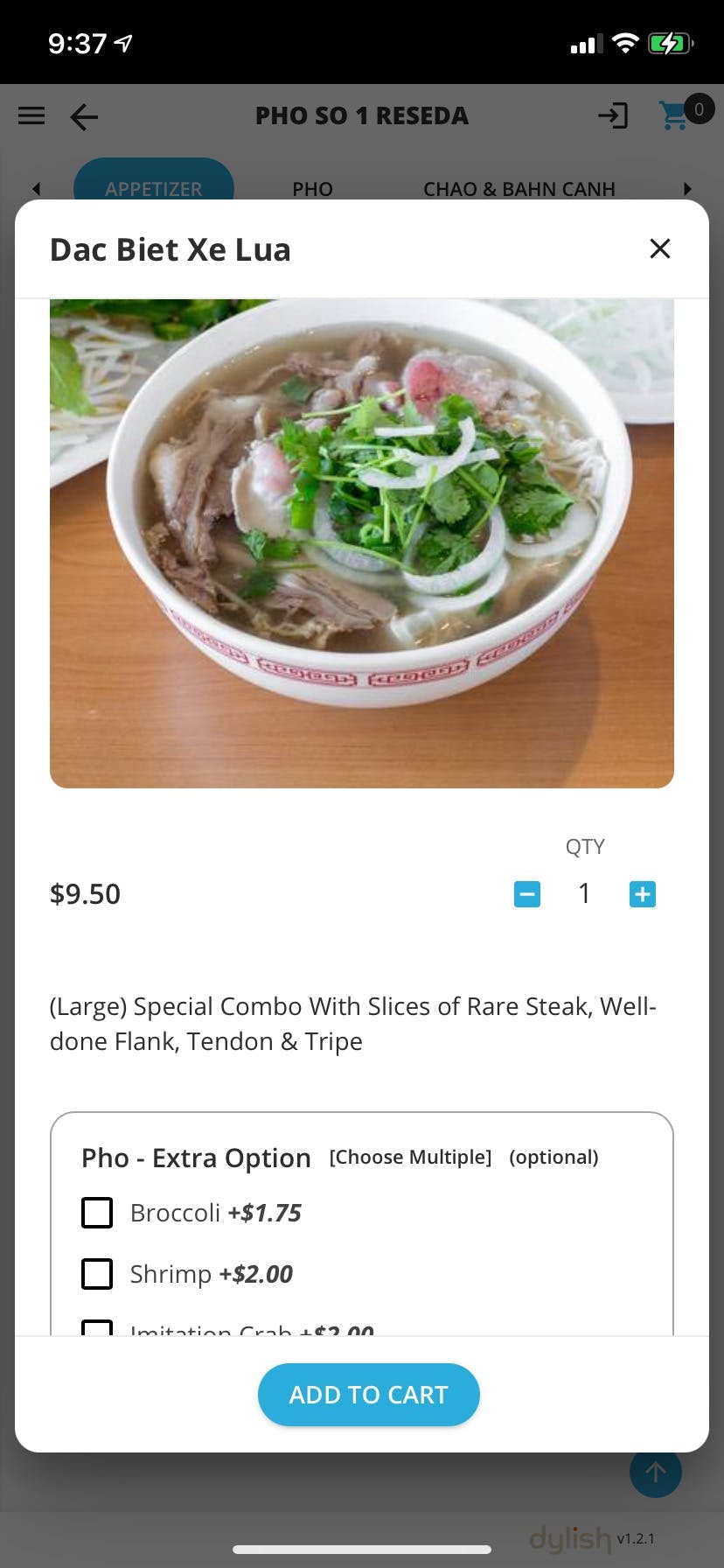Decrease quantity with the minus button
This screenshot has width=724, height=1568.
point(526,894)
